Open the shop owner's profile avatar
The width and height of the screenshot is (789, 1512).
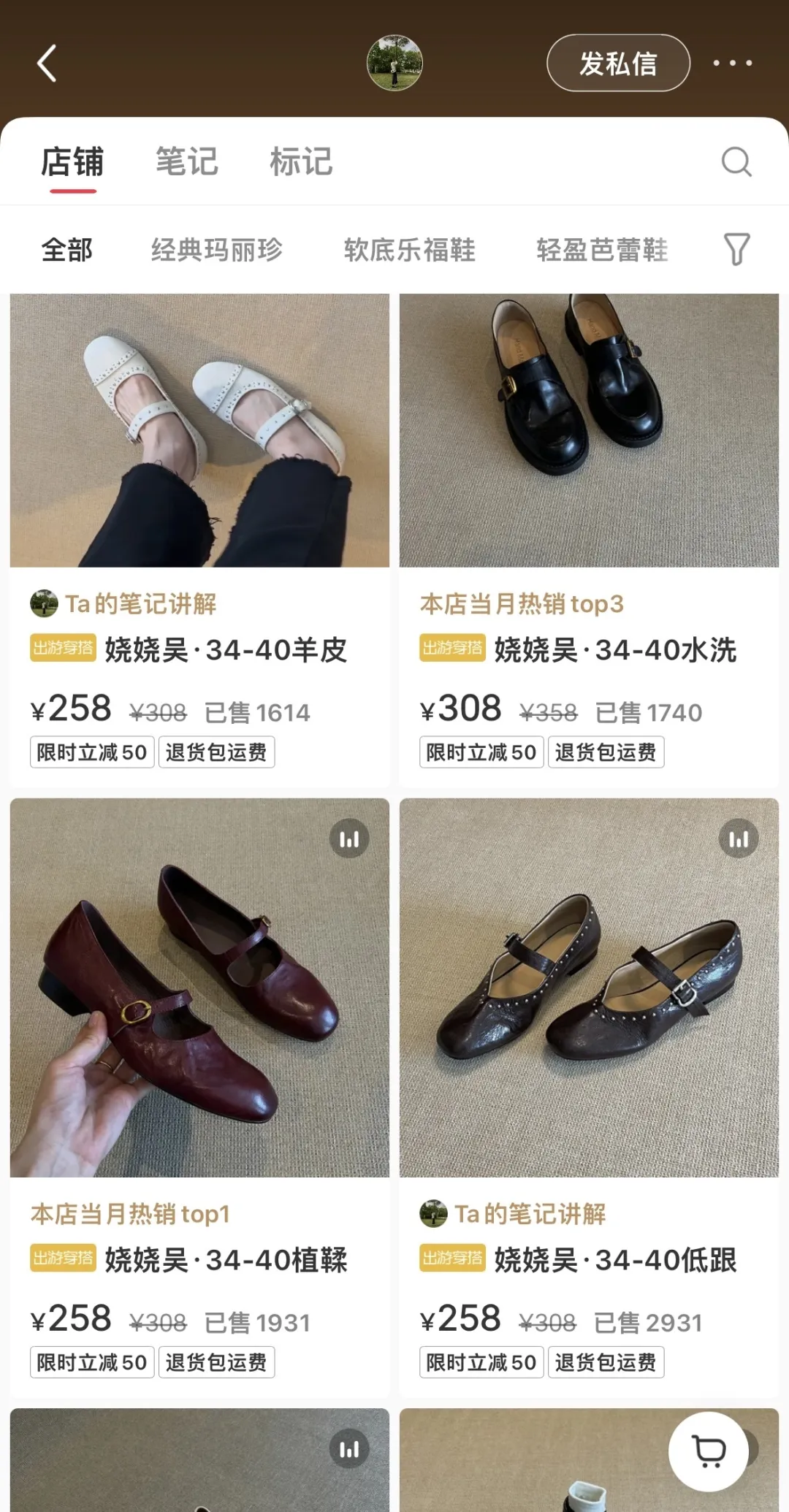(394, 64)
